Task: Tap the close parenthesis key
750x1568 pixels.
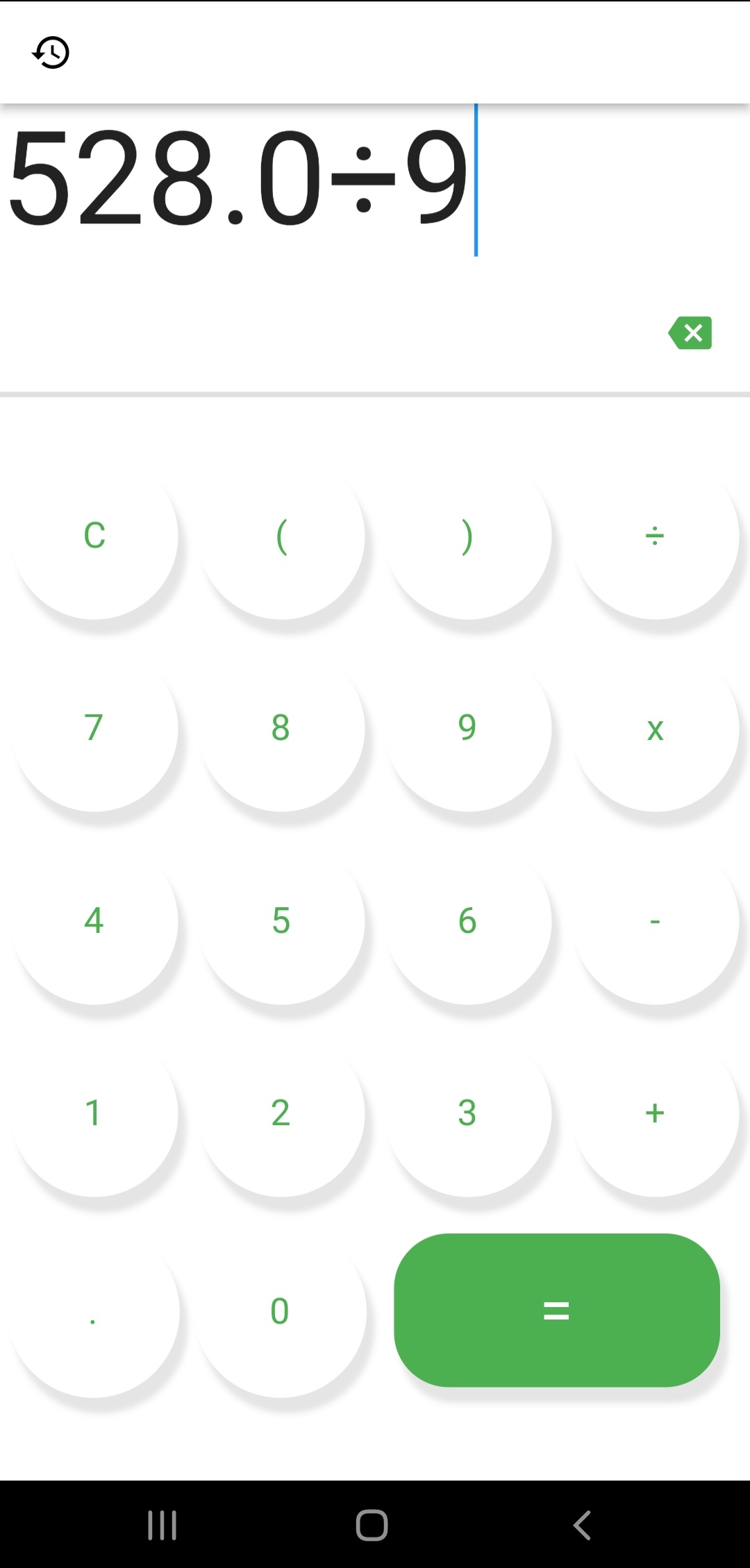Action: click(x=467, y=535)
